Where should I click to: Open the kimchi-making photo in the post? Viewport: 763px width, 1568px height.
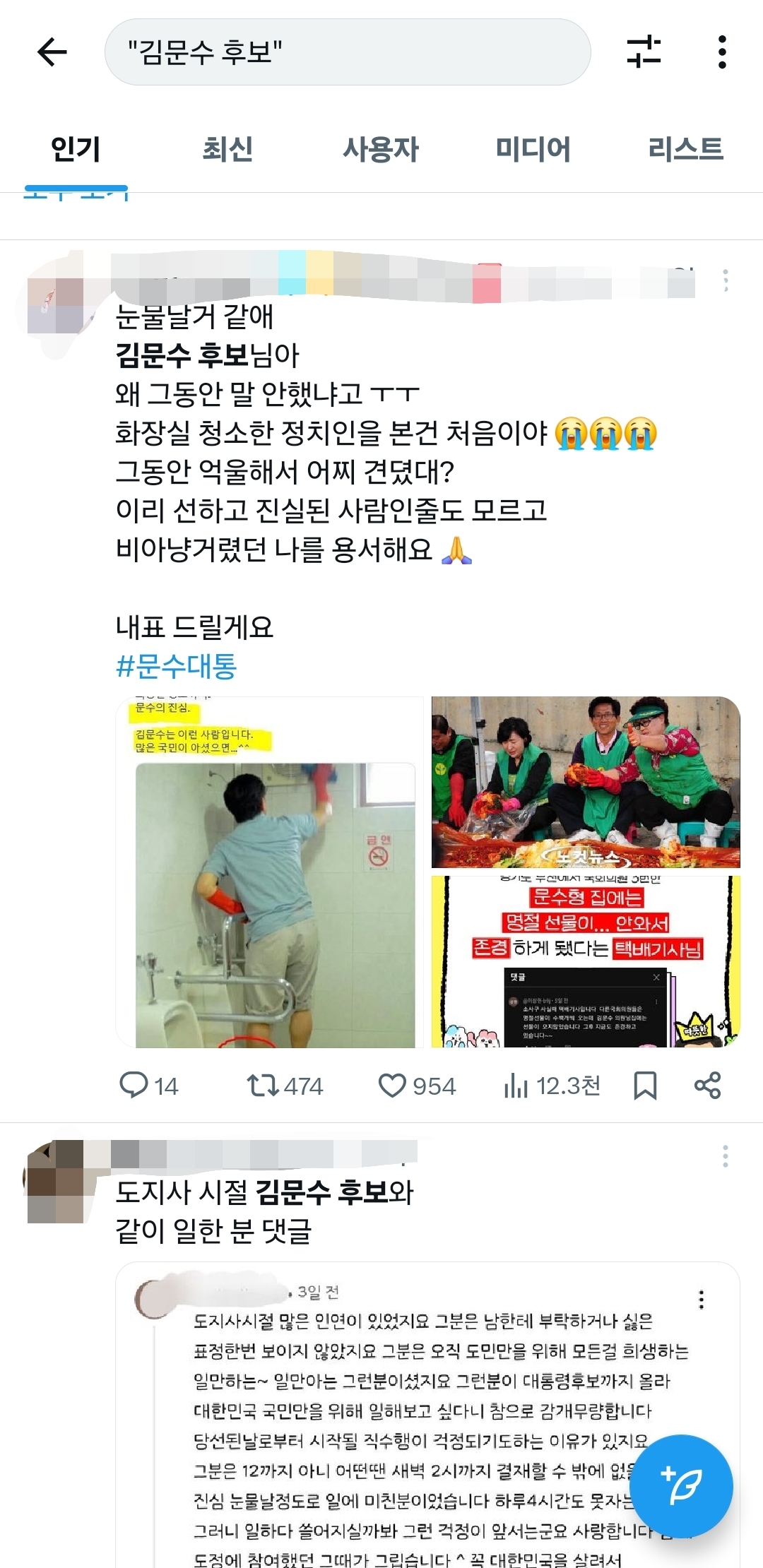tap(586, 783)
